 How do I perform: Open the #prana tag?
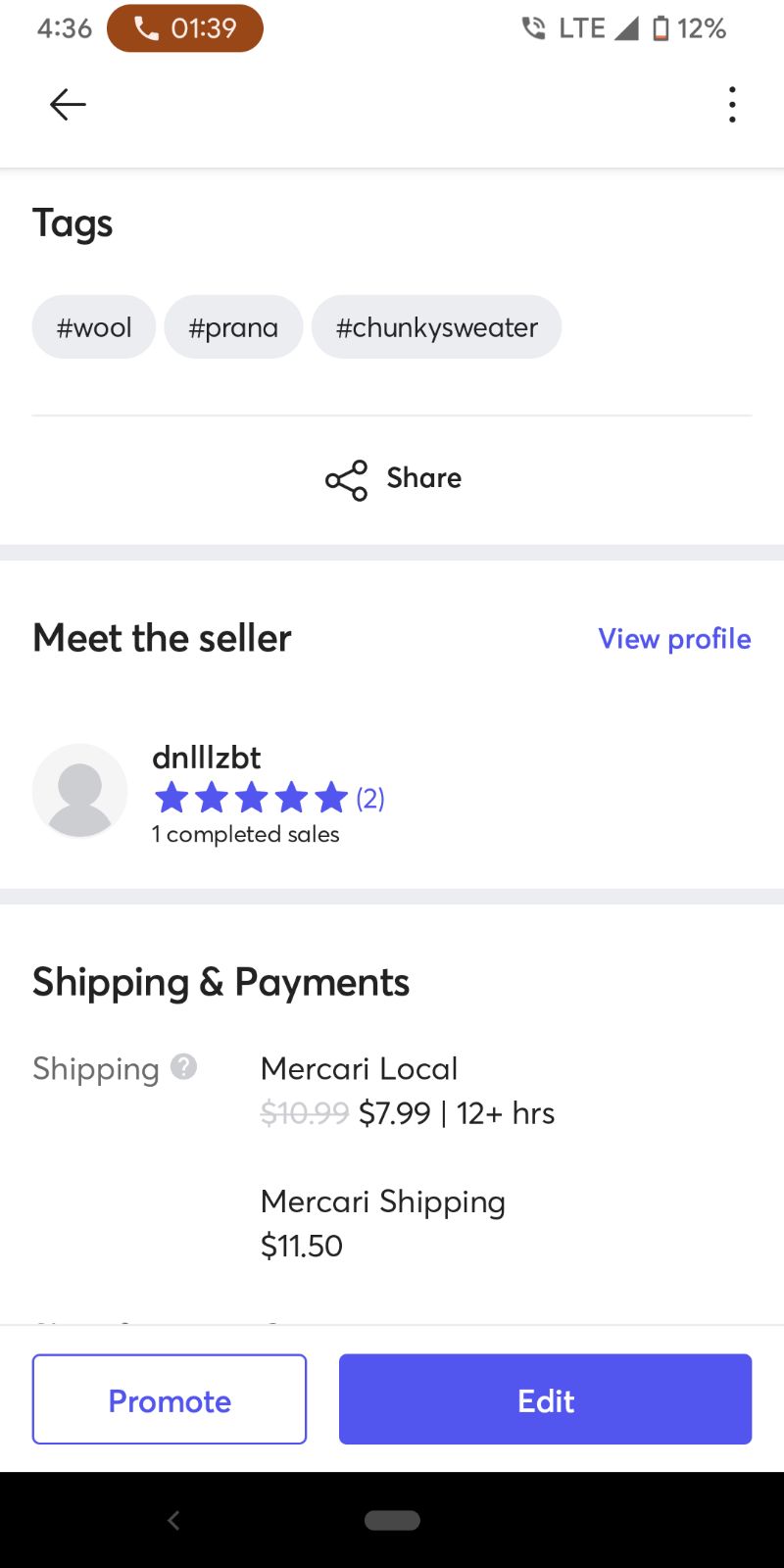tap(233, 327)
